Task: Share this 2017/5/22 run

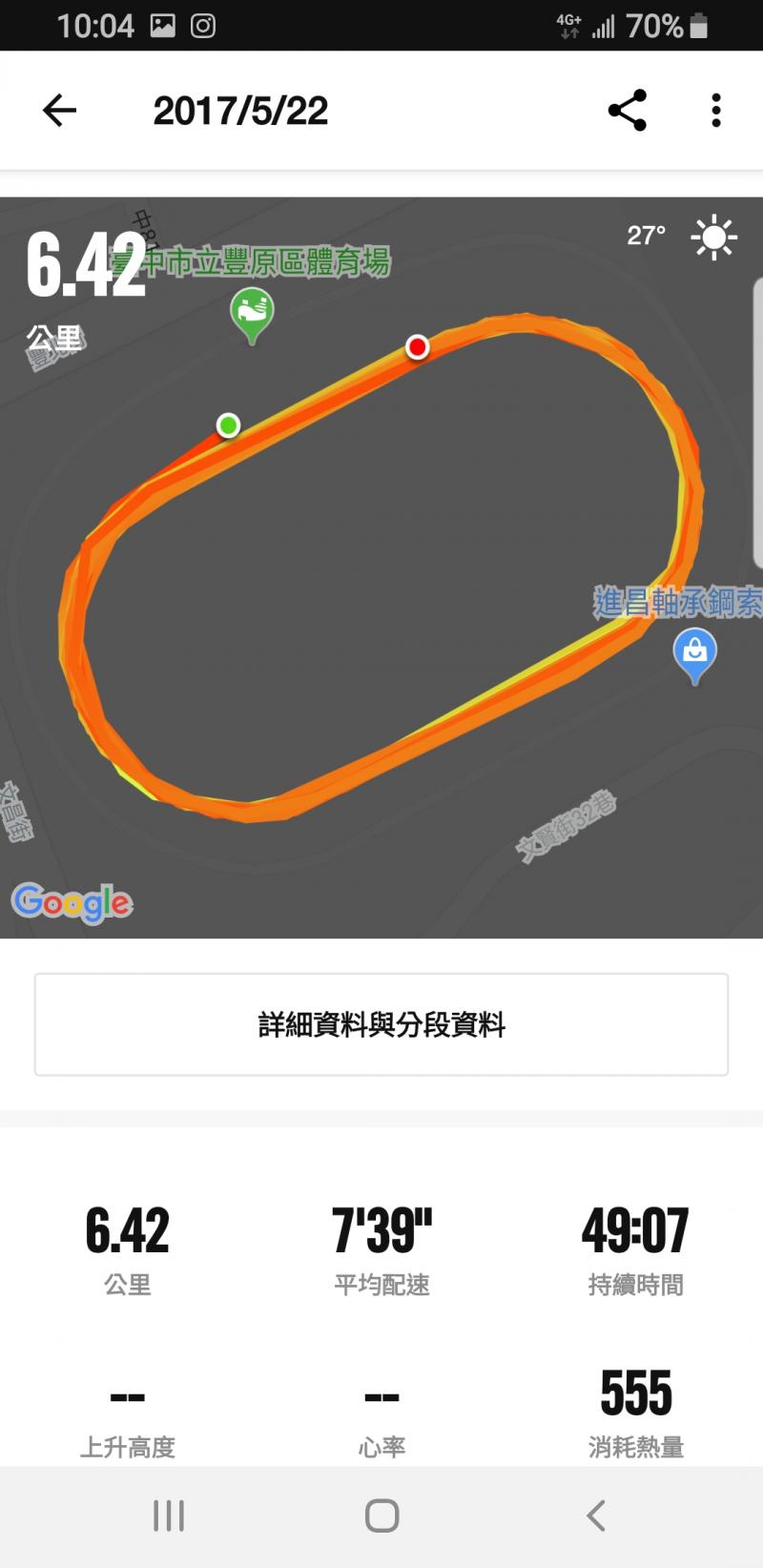Action: pyautogui.click(x=627, y=111)
